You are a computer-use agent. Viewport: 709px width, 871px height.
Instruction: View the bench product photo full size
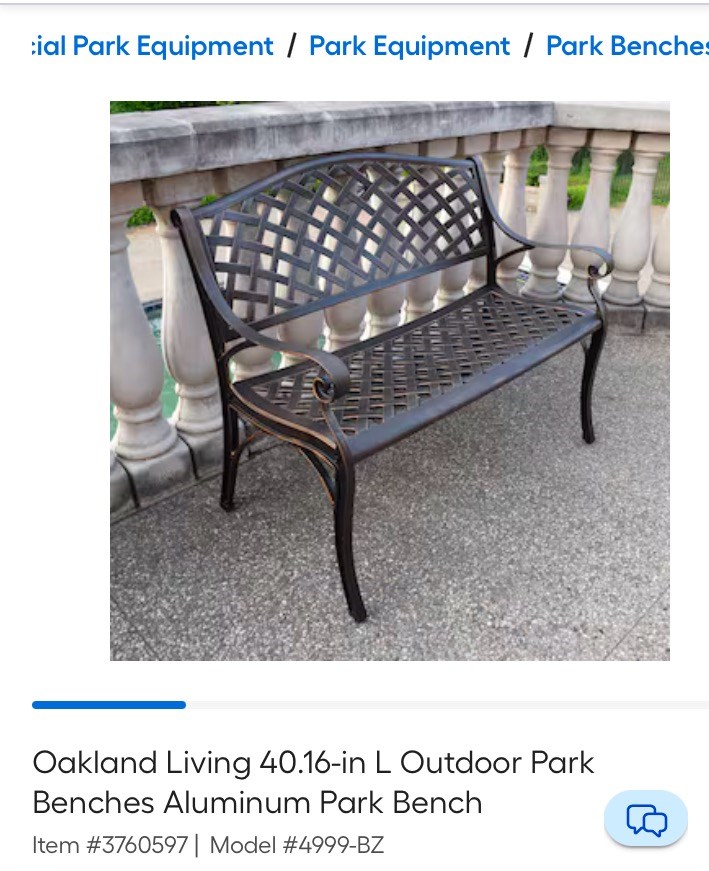point(390,381)
